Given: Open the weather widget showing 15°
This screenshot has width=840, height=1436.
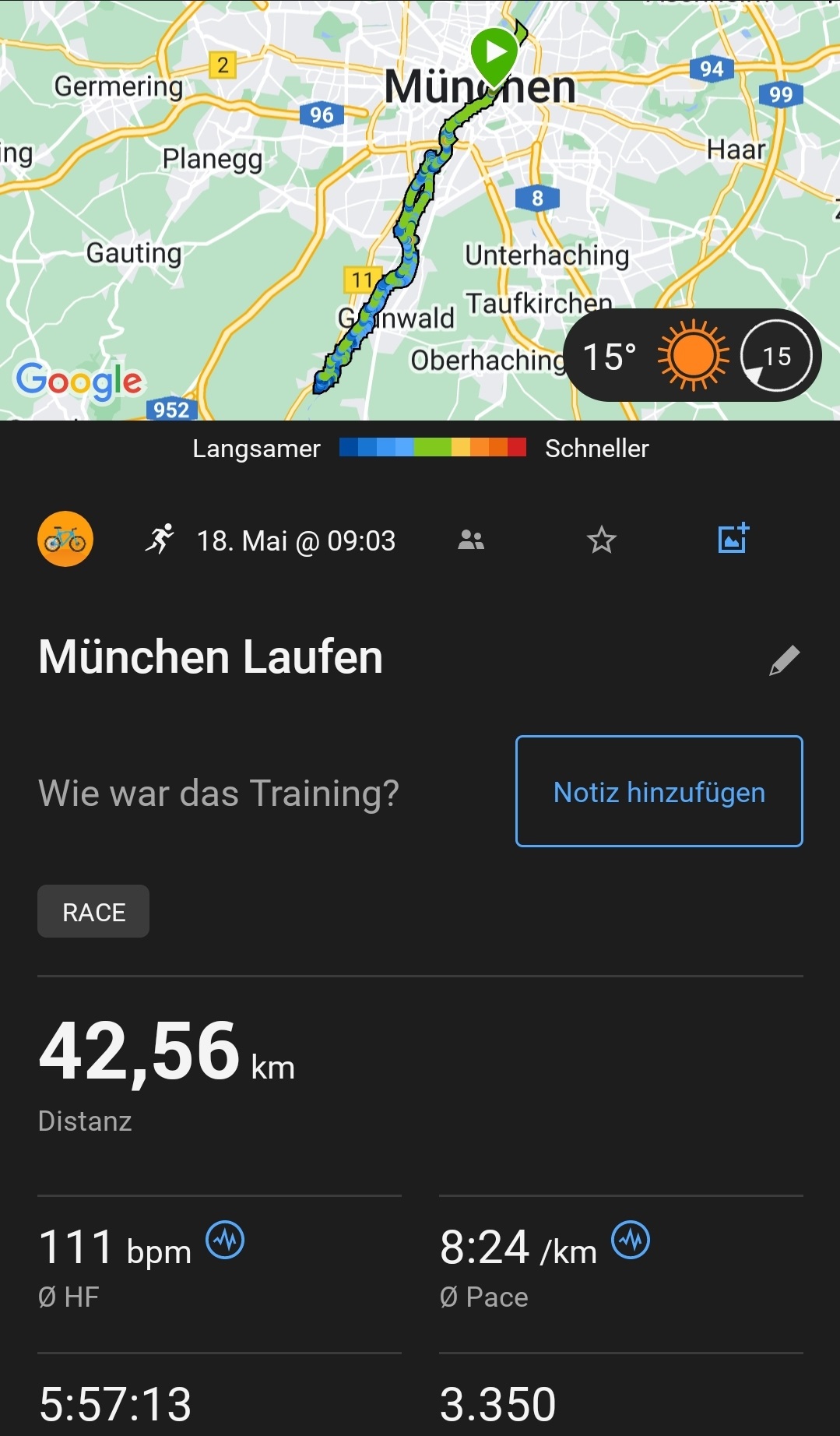Looking at the screenshot, I should tap(691, 356).
